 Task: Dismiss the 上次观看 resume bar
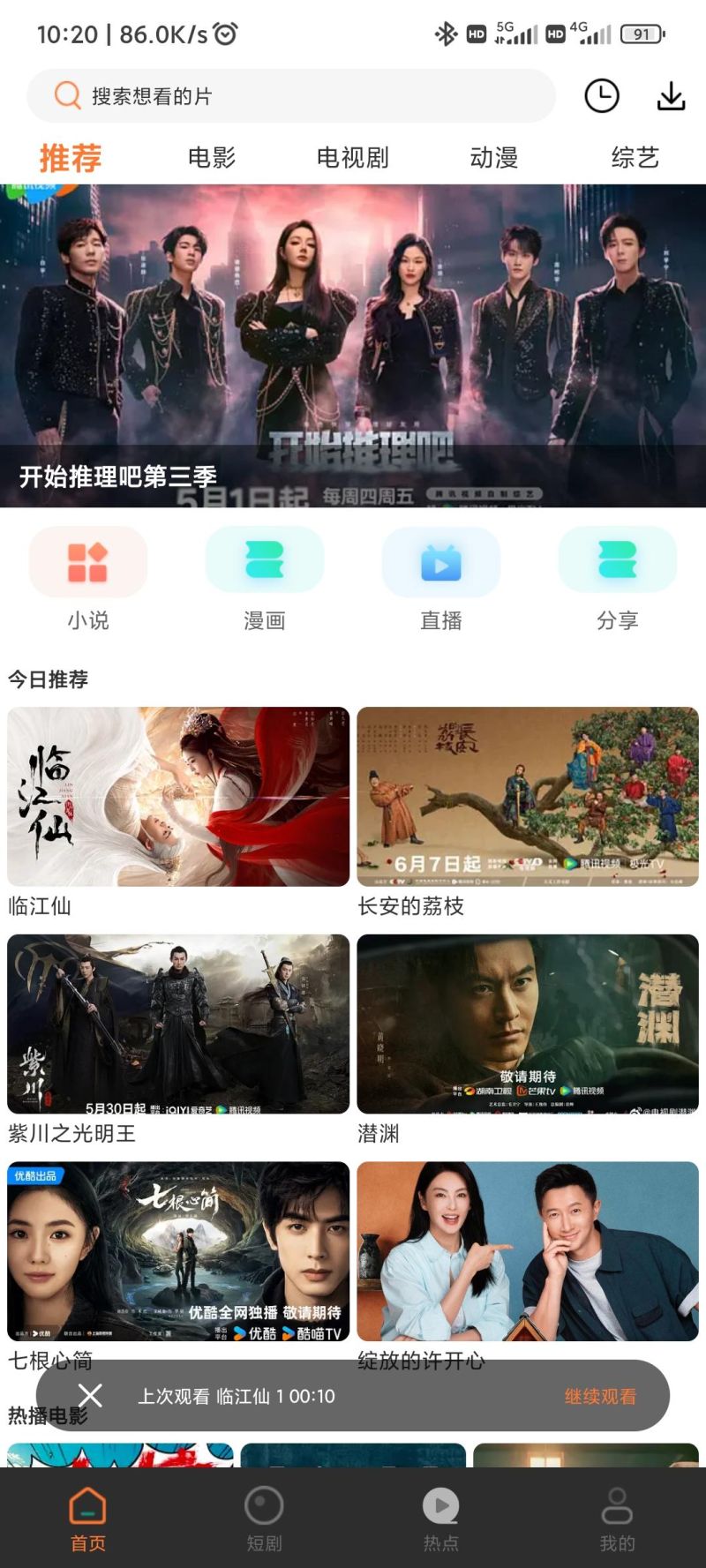click(90, 1395)
